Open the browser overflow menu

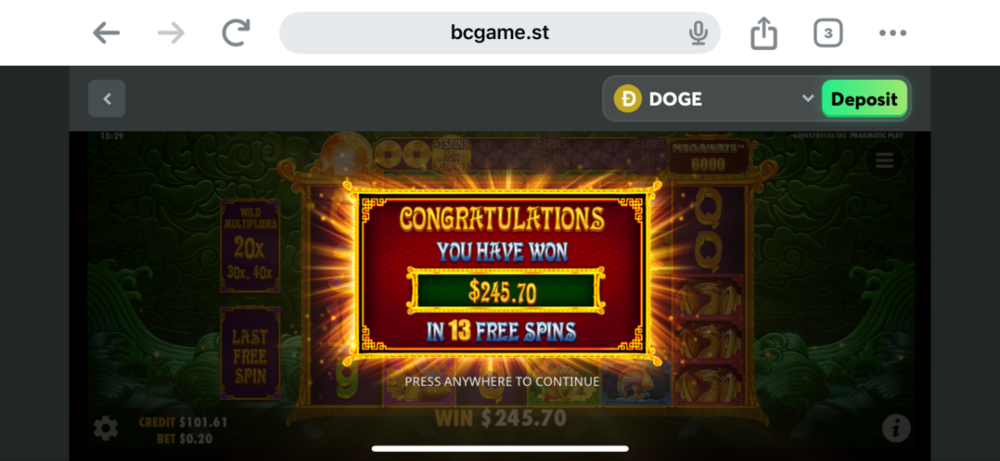tap(892, 33)
